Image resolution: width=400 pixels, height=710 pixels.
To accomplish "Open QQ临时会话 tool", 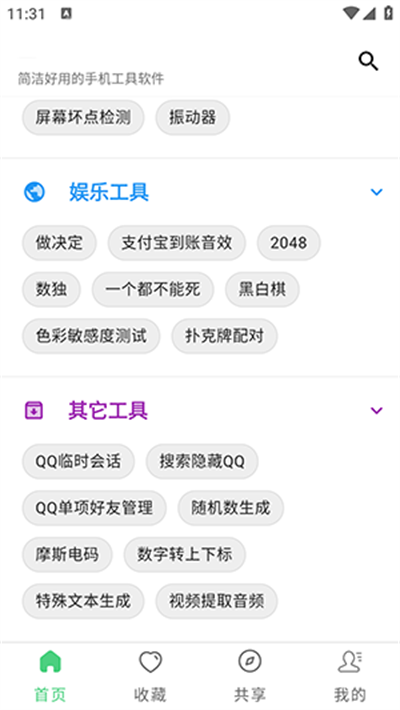I will 78,461.
